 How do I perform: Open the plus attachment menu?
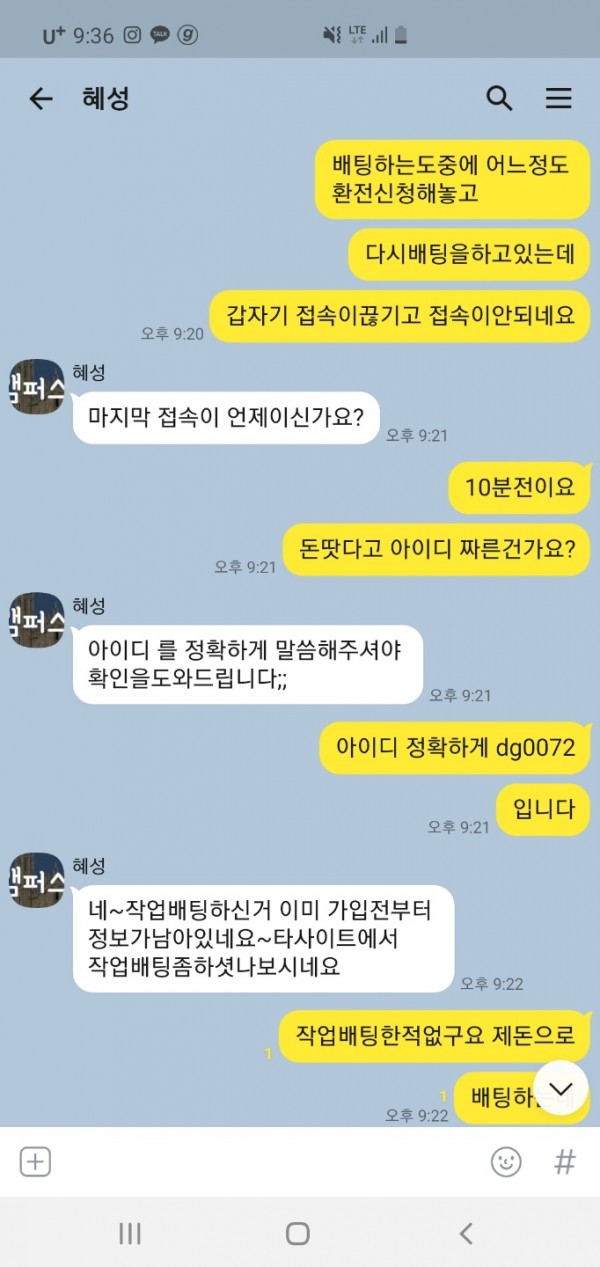36,1161
